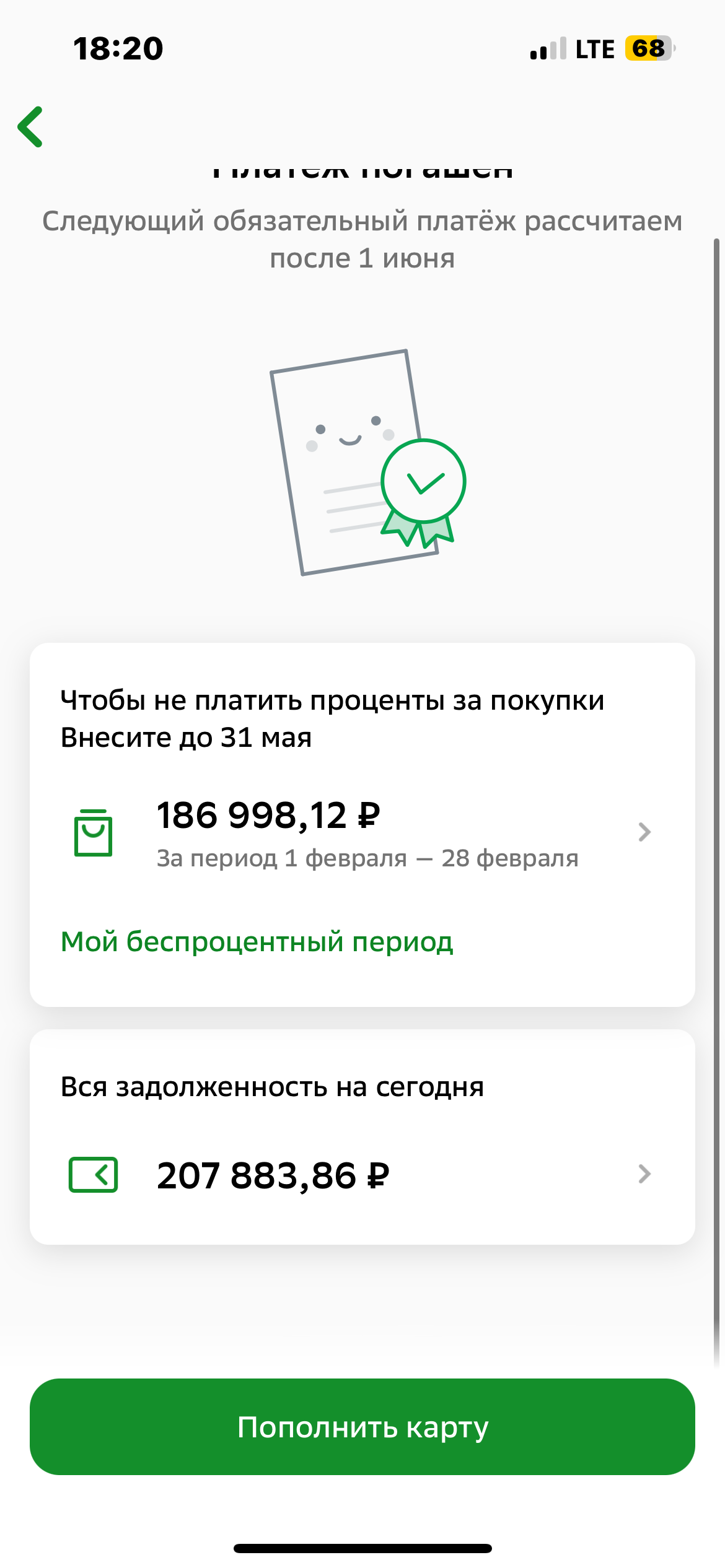
Task: Tap the LTE network indicator
Action: point(596,48)
